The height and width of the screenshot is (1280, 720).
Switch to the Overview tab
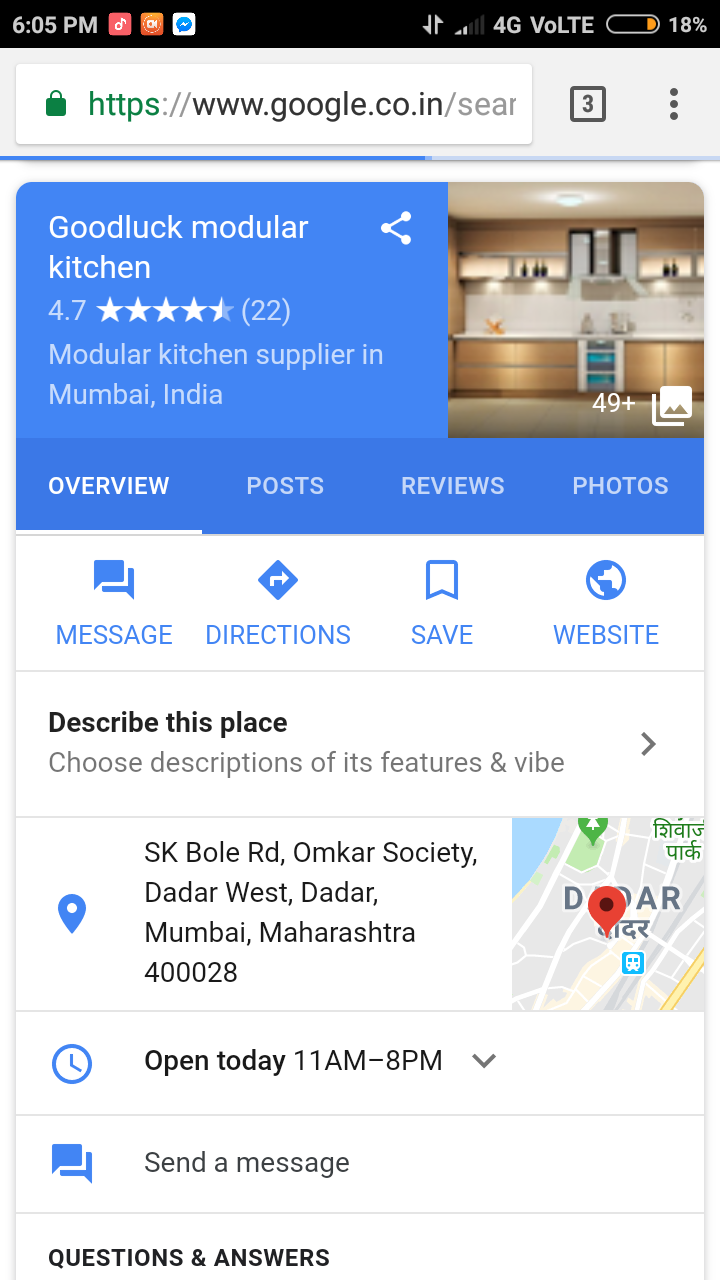pyautogui.click(x=109, y=486)
